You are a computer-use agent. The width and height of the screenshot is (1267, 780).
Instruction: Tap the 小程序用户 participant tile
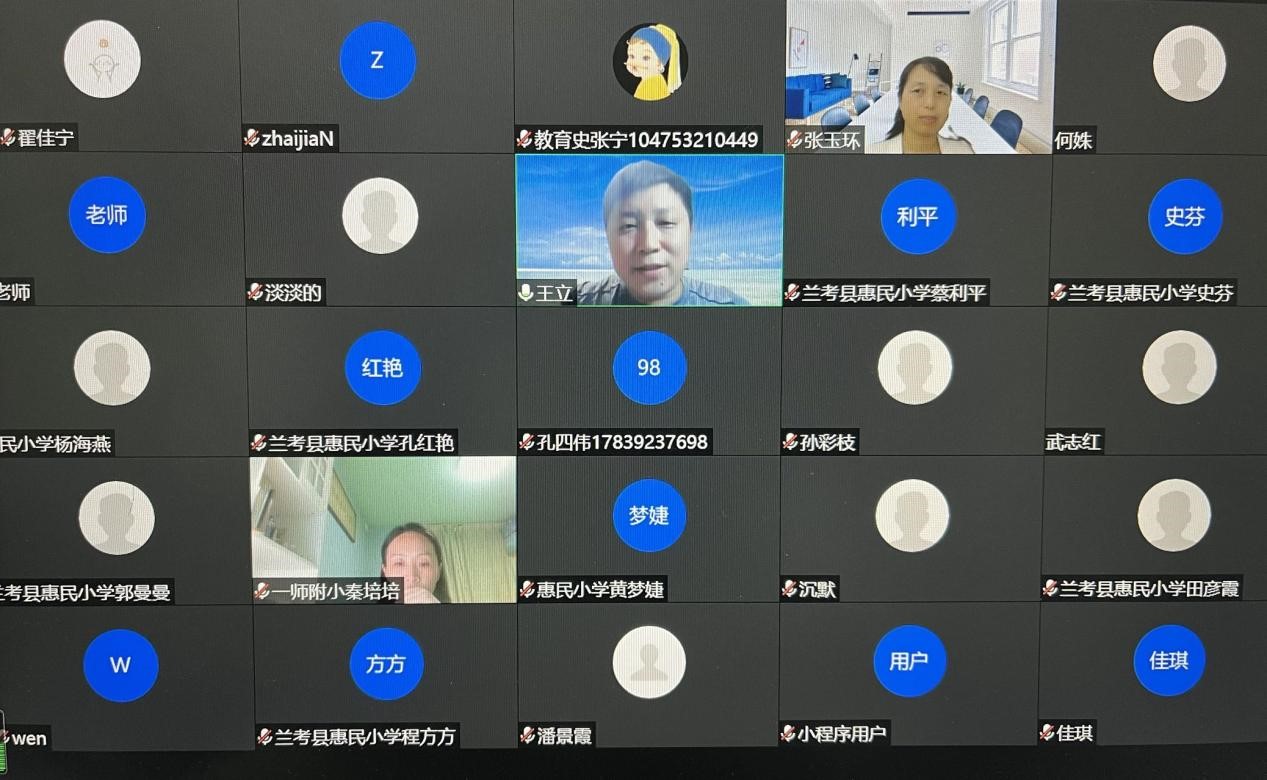coord(909,675)
